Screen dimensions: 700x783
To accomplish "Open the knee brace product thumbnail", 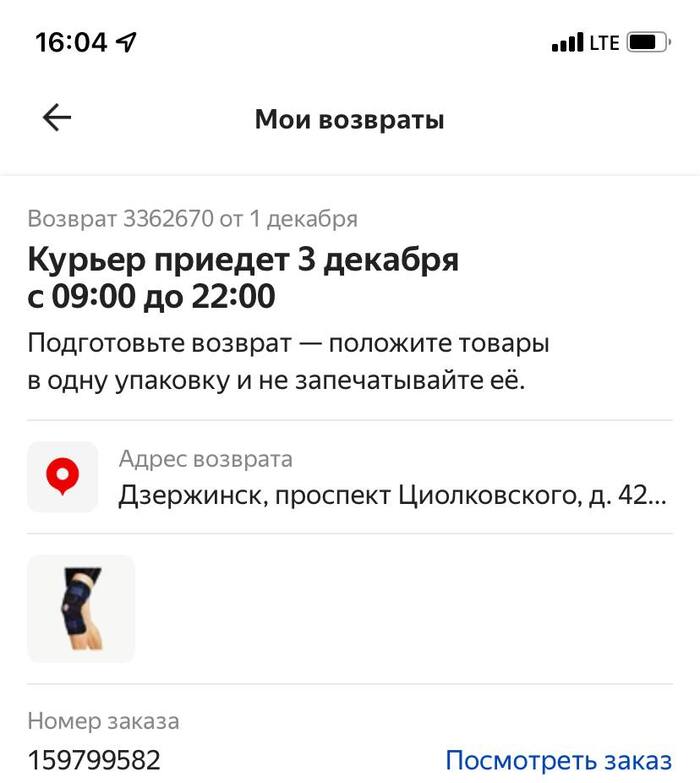I will [x=81, y=608].
